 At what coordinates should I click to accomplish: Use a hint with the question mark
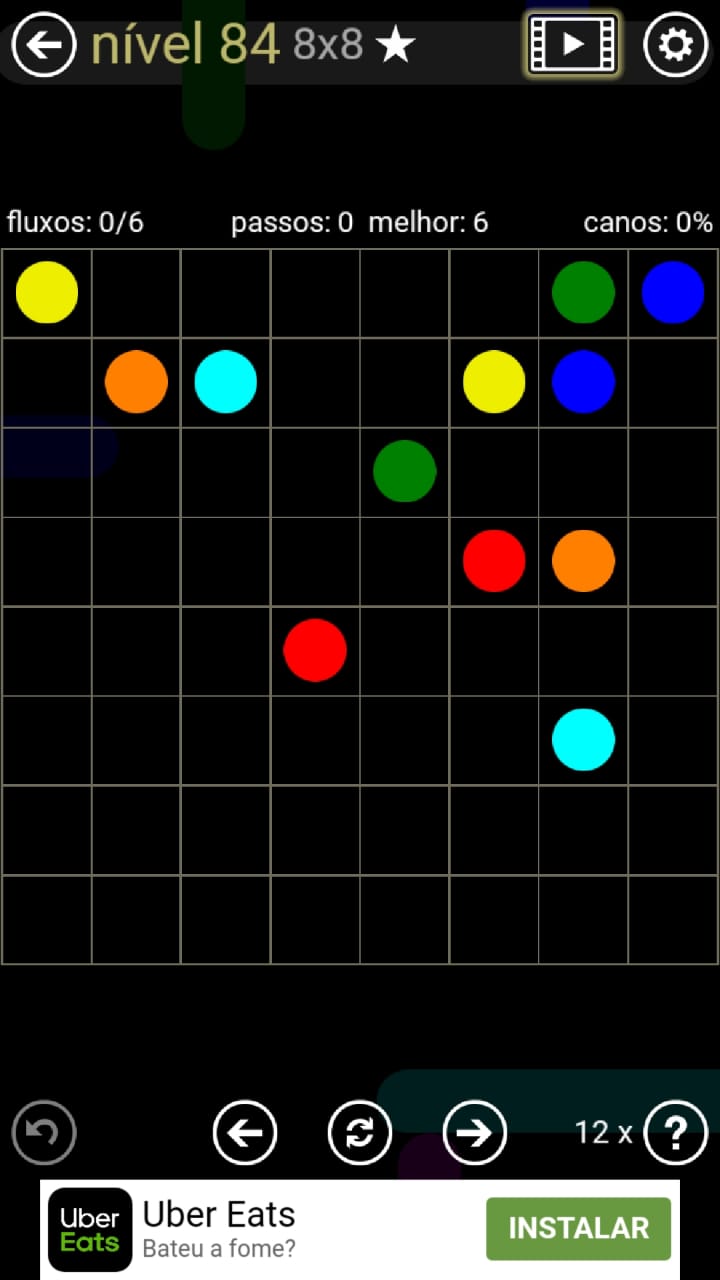tap(676, 1133)
